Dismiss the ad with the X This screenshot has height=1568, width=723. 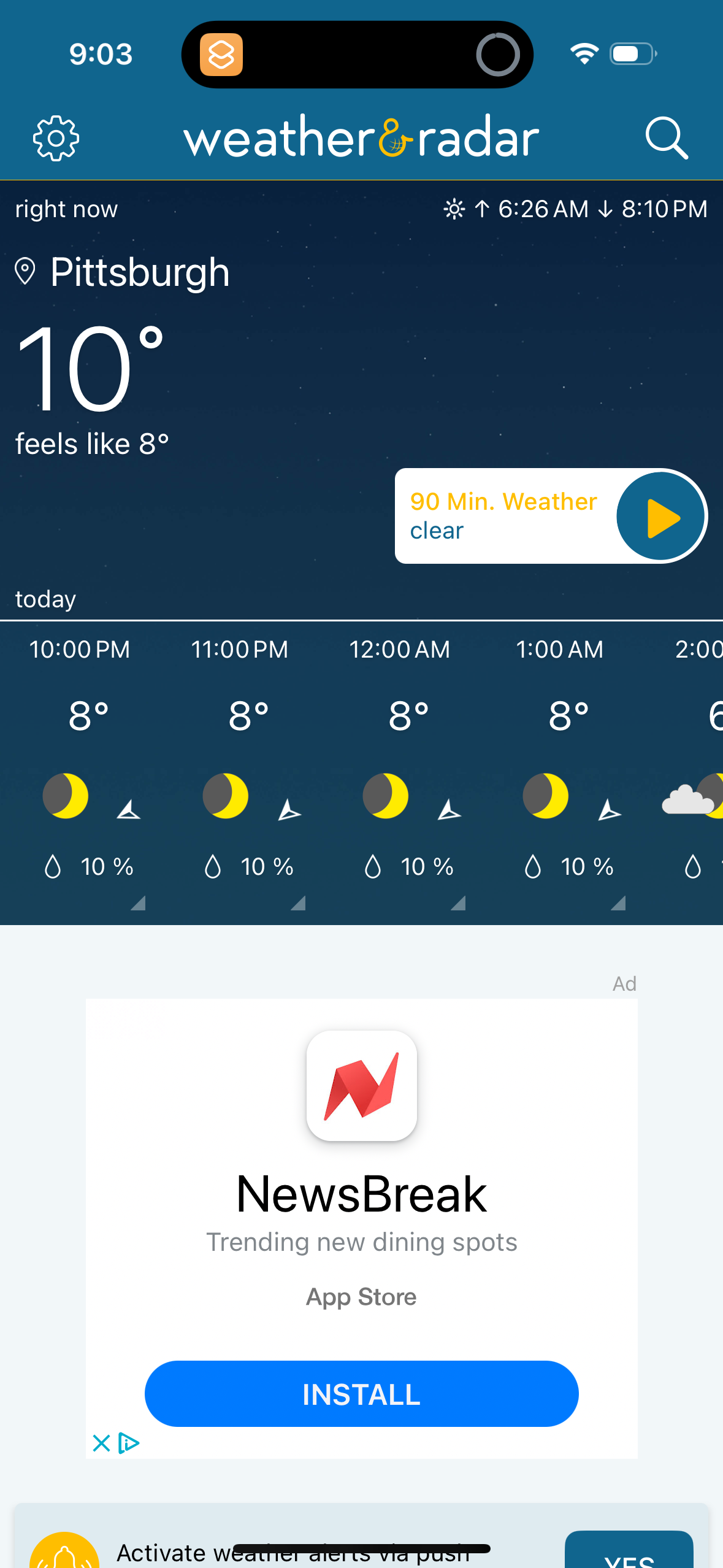102,1443
